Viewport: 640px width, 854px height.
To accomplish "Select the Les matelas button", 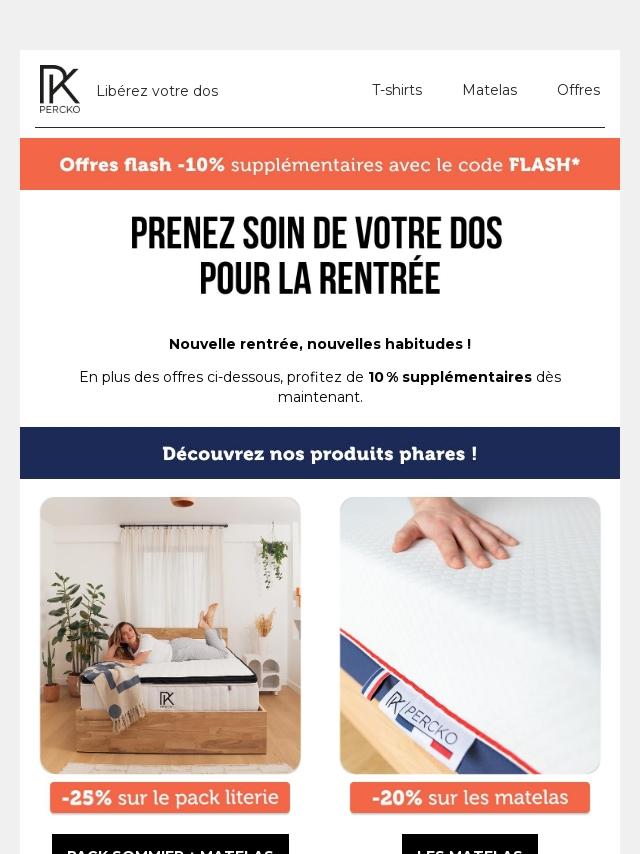I will pyautogui.click(x=470, y=846).
